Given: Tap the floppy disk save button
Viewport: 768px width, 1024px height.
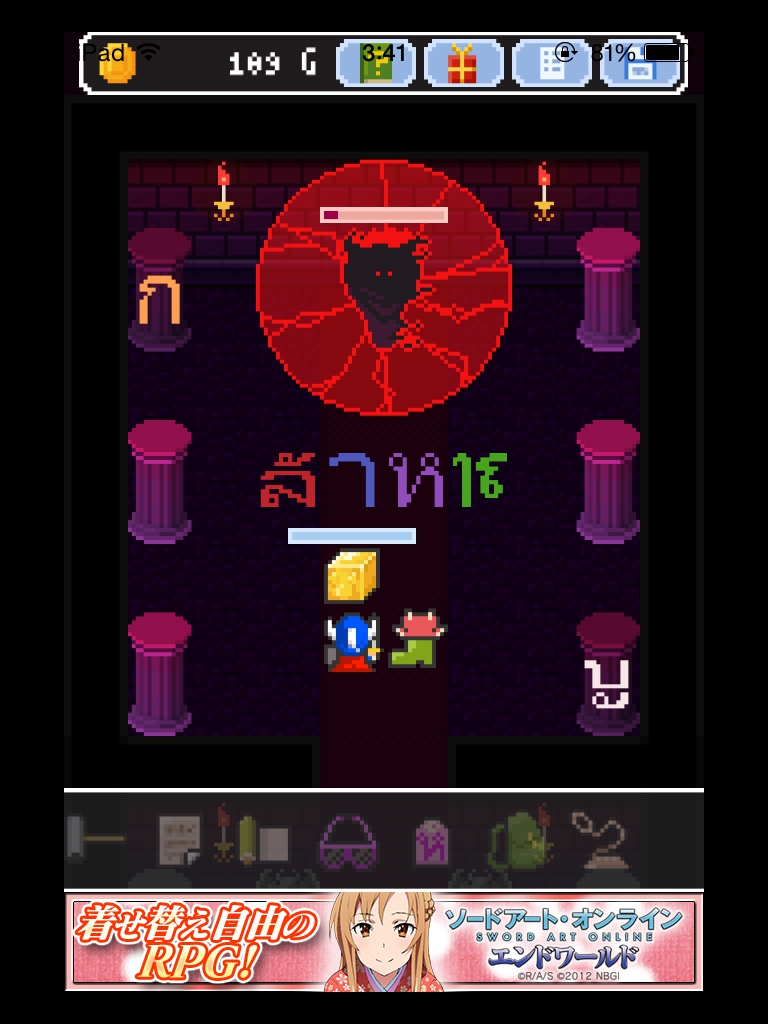Looking at the screenshot, I should 640,64.
